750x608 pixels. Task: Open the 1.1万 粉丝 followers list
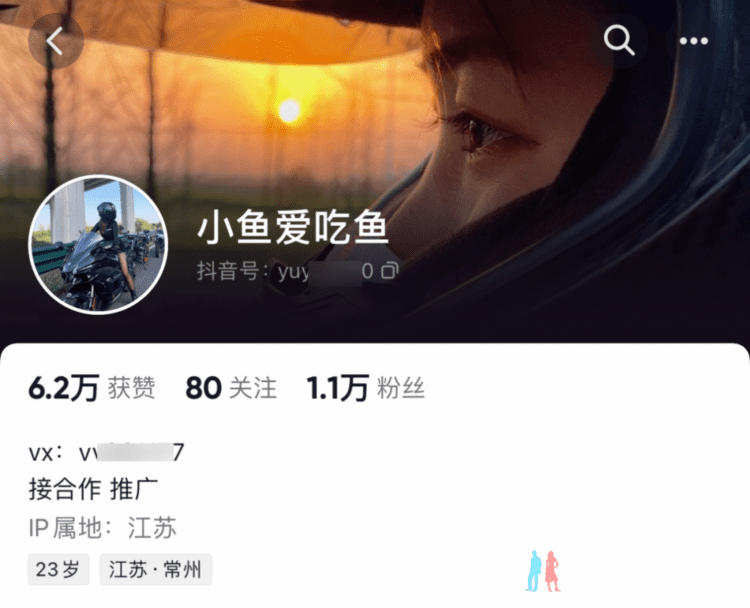365,388
